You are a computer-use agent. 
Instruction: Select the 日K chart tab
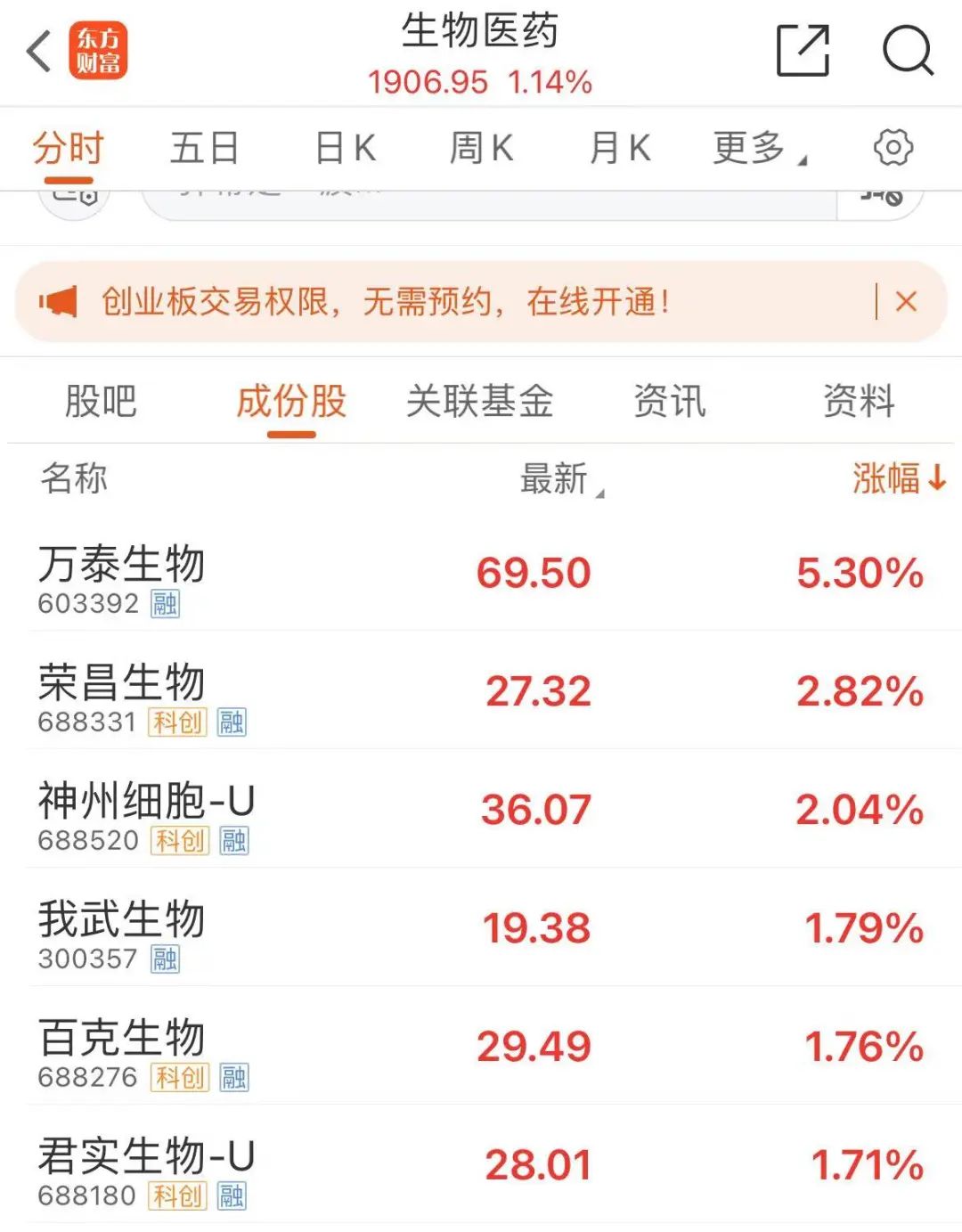[346, 148]
